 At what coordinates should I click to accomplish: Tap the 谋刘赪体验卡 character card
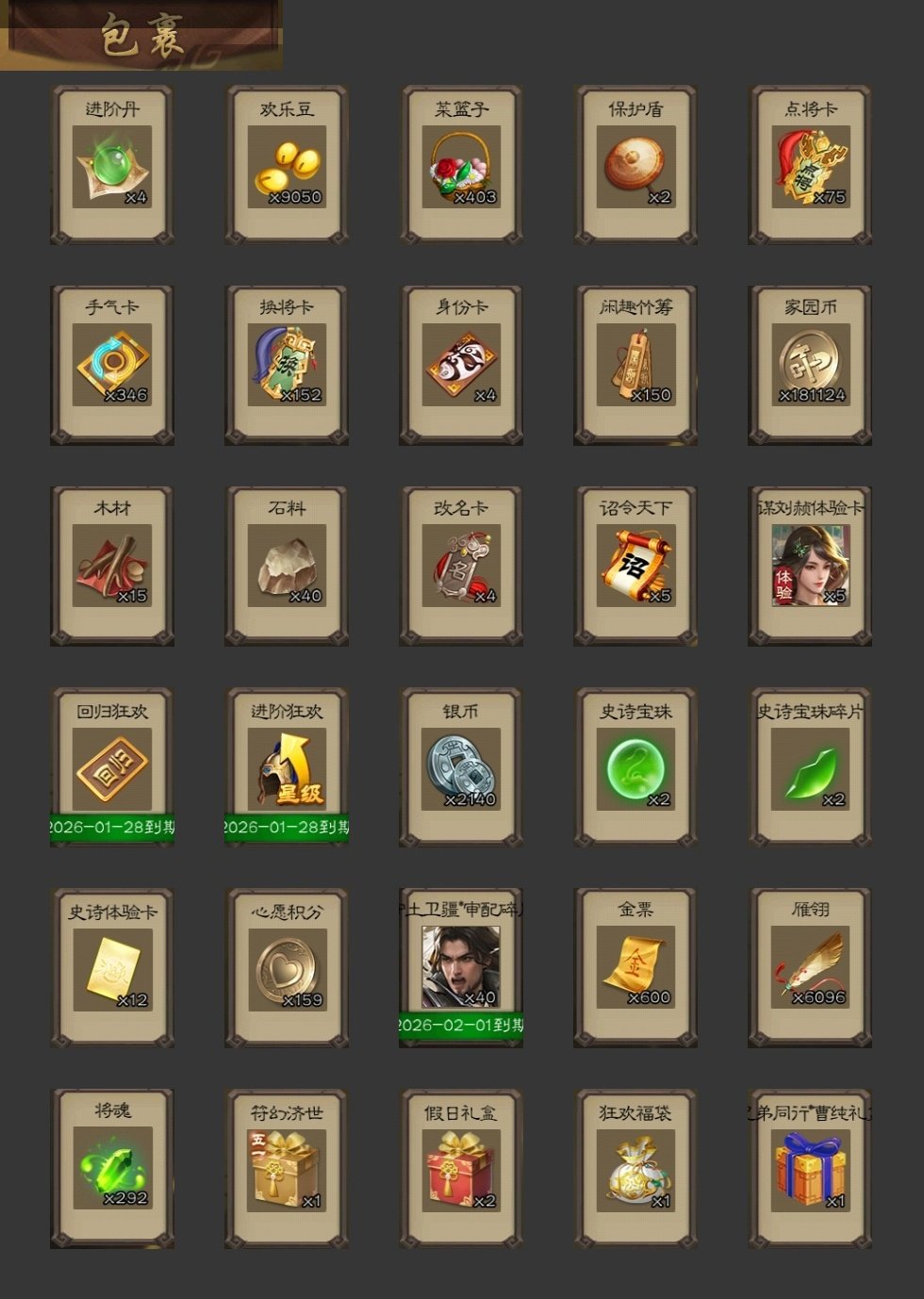(x=810, y=567)
